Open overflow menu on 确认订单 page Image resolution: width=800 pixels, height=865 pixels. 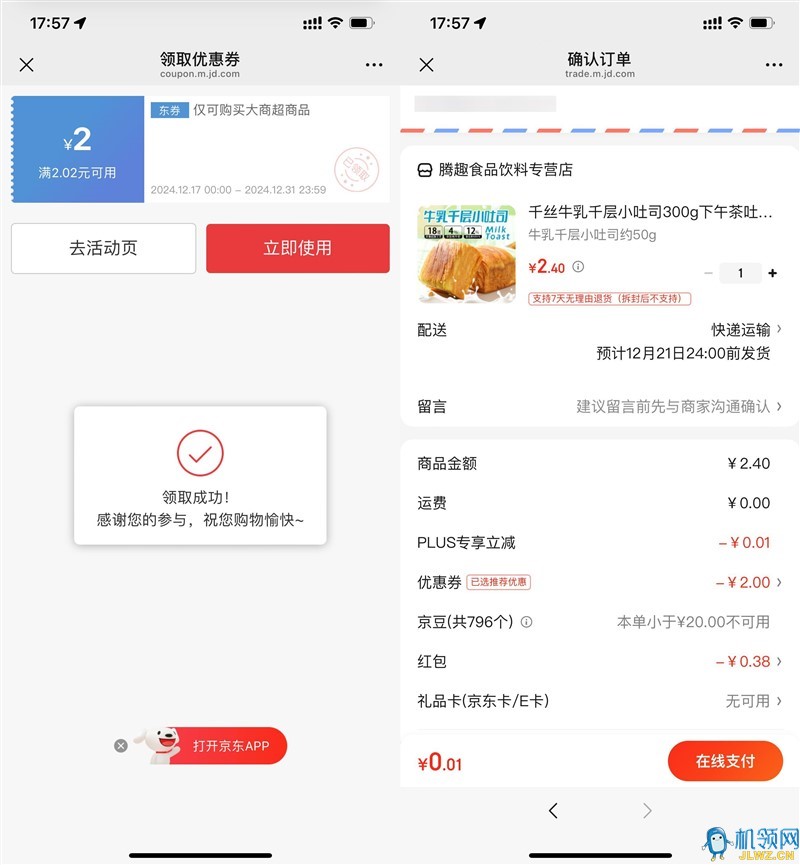click(x=774, y=65)
